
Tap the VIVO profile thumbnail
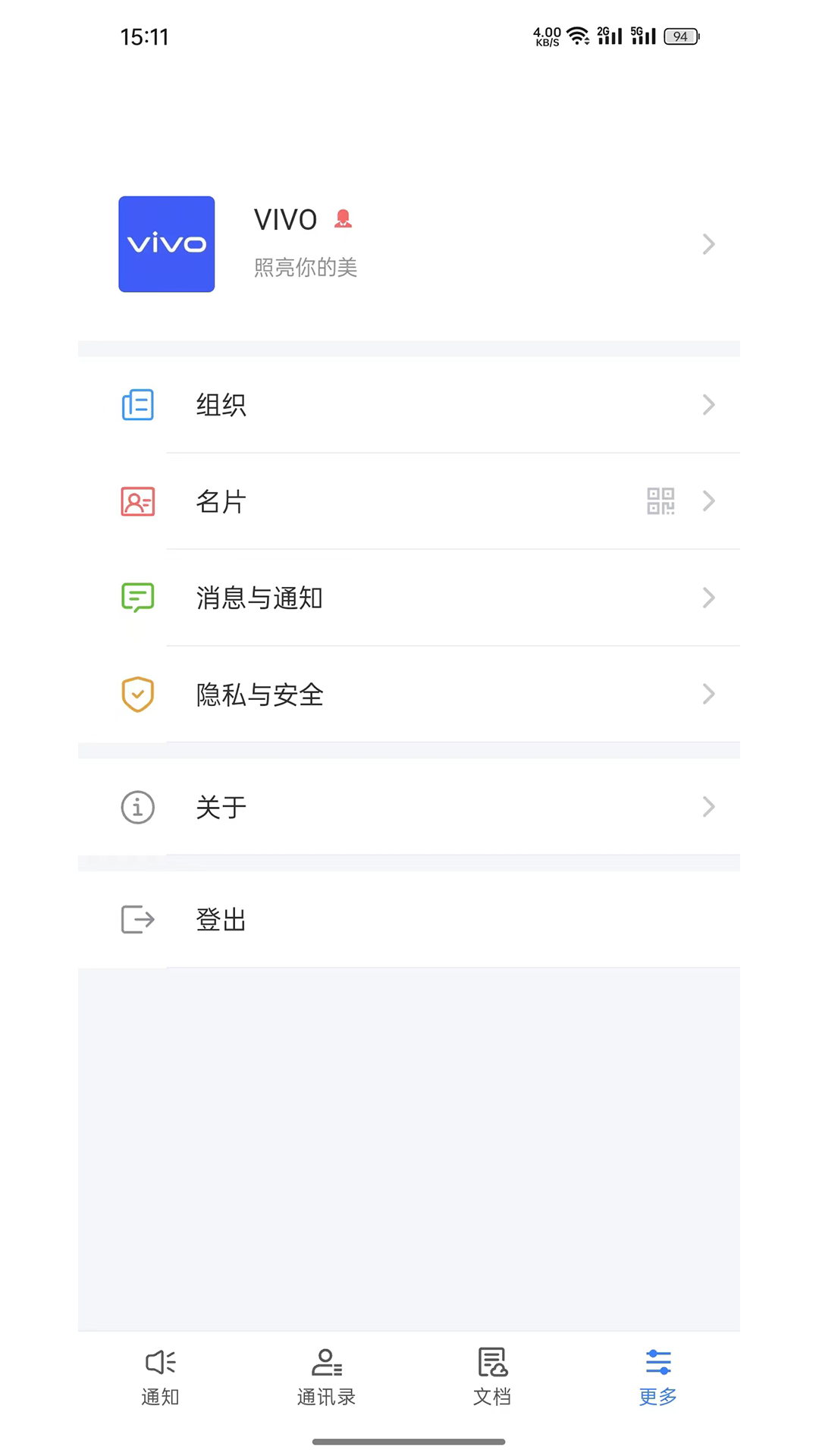click(x=166, y=243)
